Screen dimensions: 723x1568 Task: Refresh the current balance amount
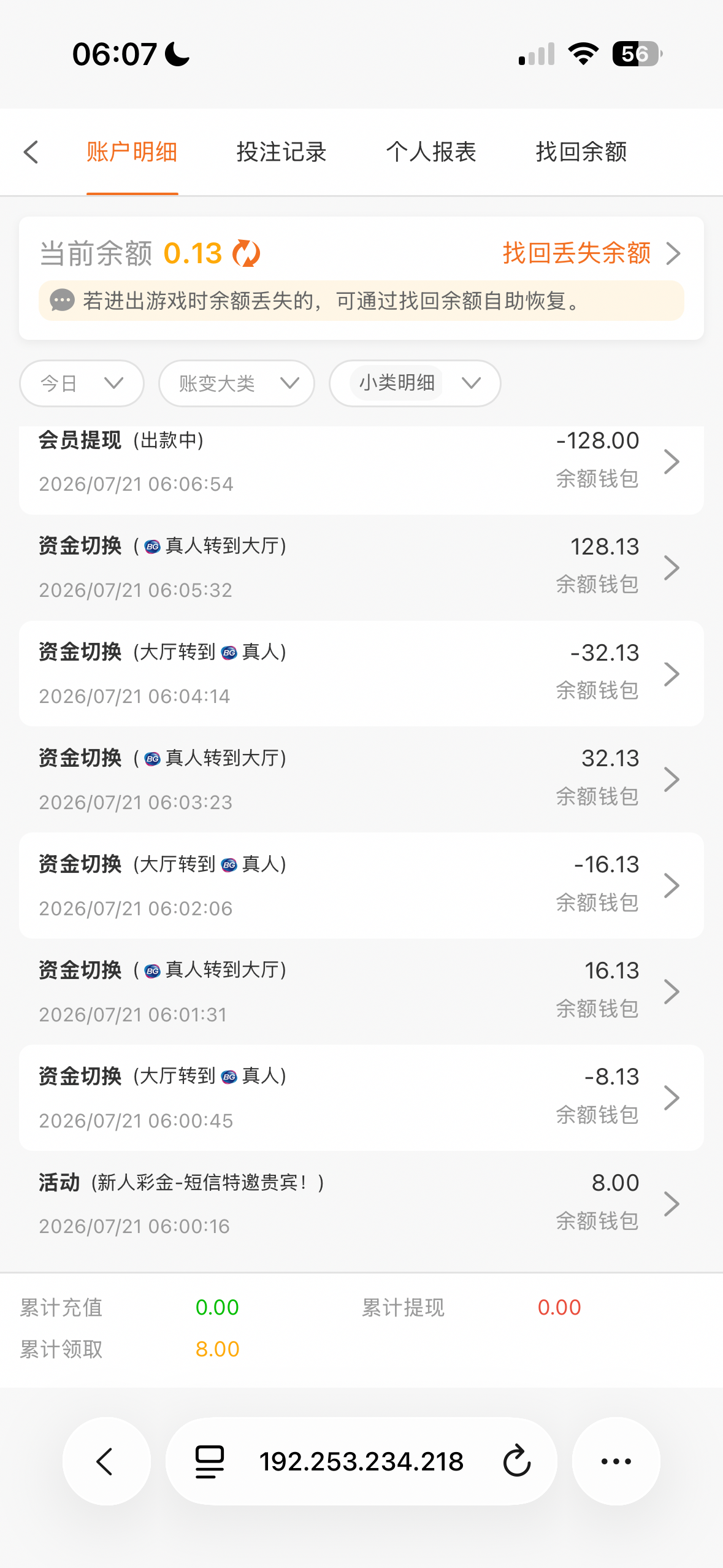click(247, 253)
